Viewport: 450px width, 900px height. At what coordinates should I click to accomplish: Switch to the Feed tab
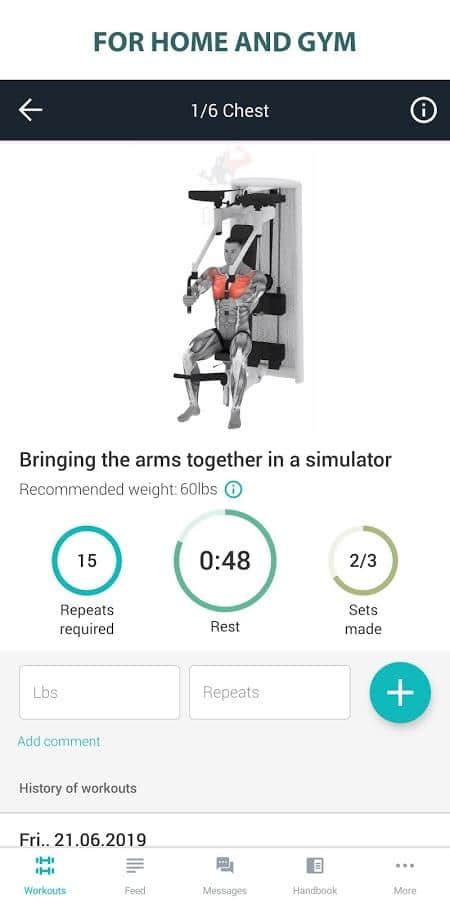tap(135, 874)
